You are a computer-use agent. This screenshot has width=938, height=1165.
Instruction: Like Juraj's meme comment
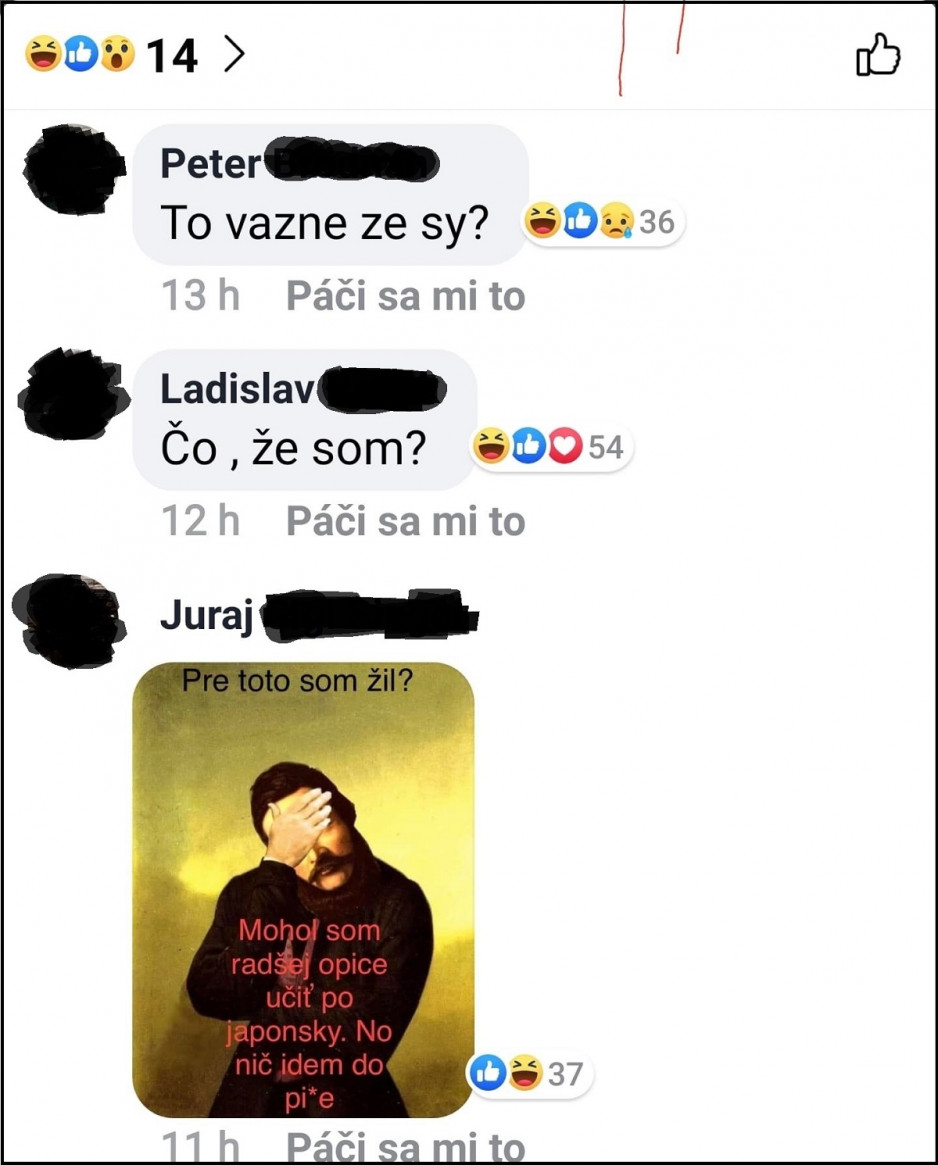(405, 1146)
